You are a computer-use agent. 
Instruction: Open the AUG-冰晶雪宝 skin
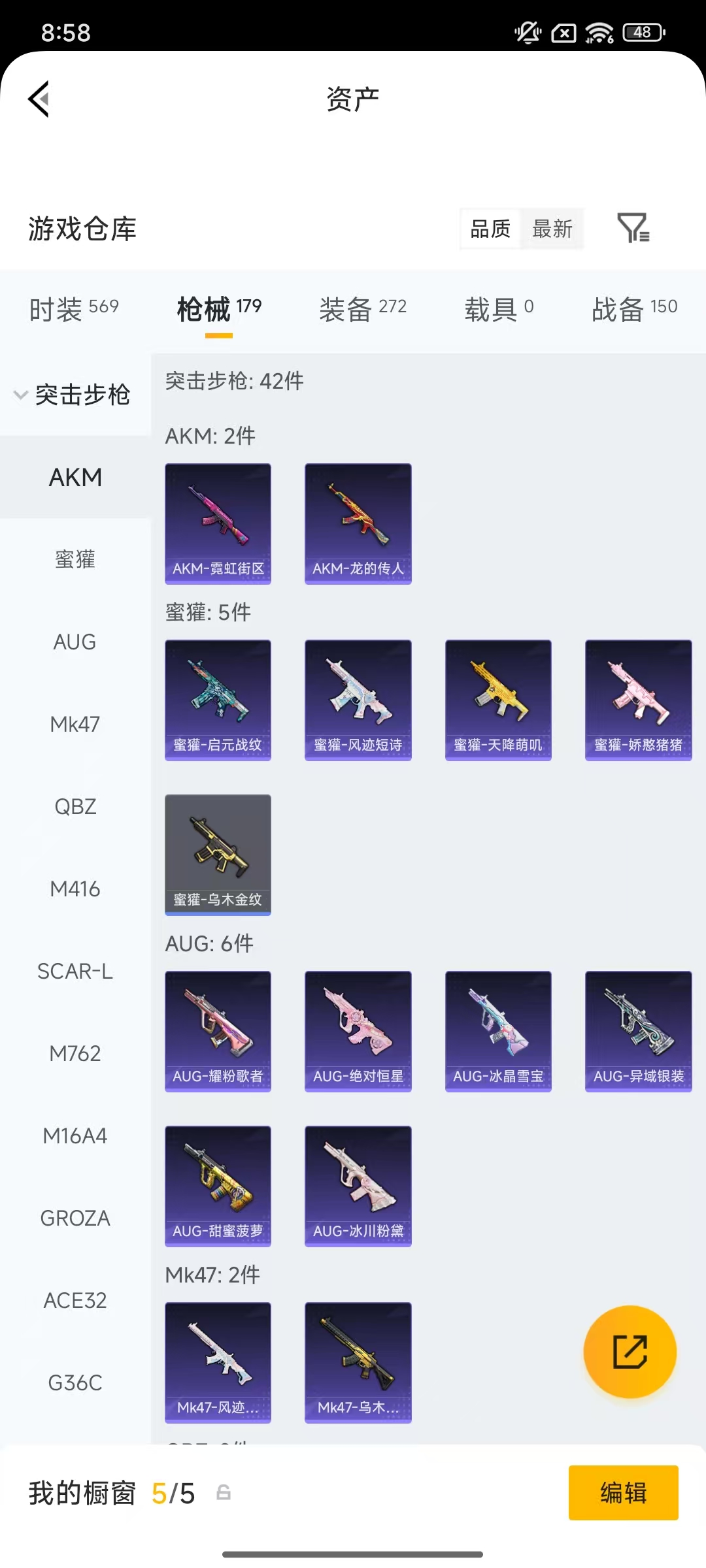tap(498, 1030)
